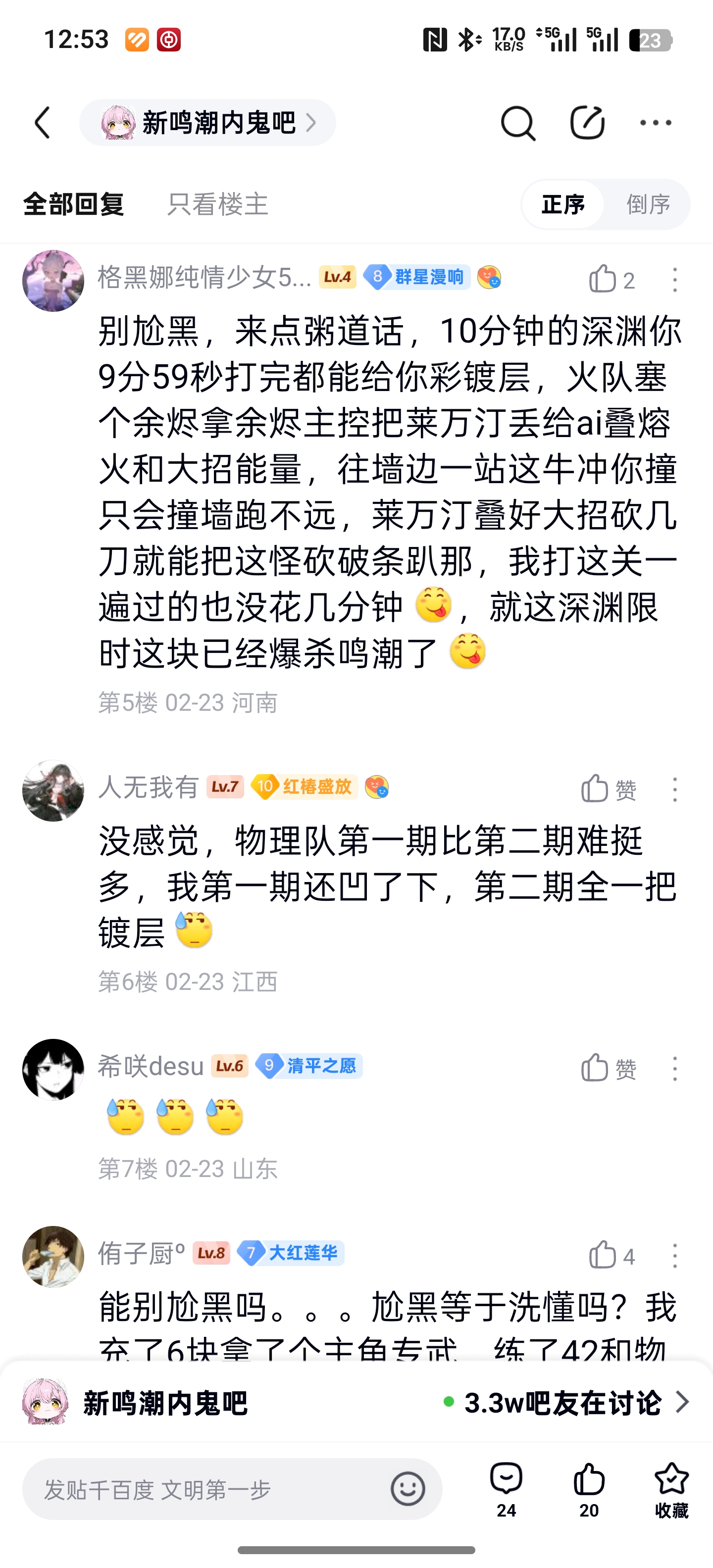
Task: Open the emoji picker in reply bar
Action: click(407, 1489)
